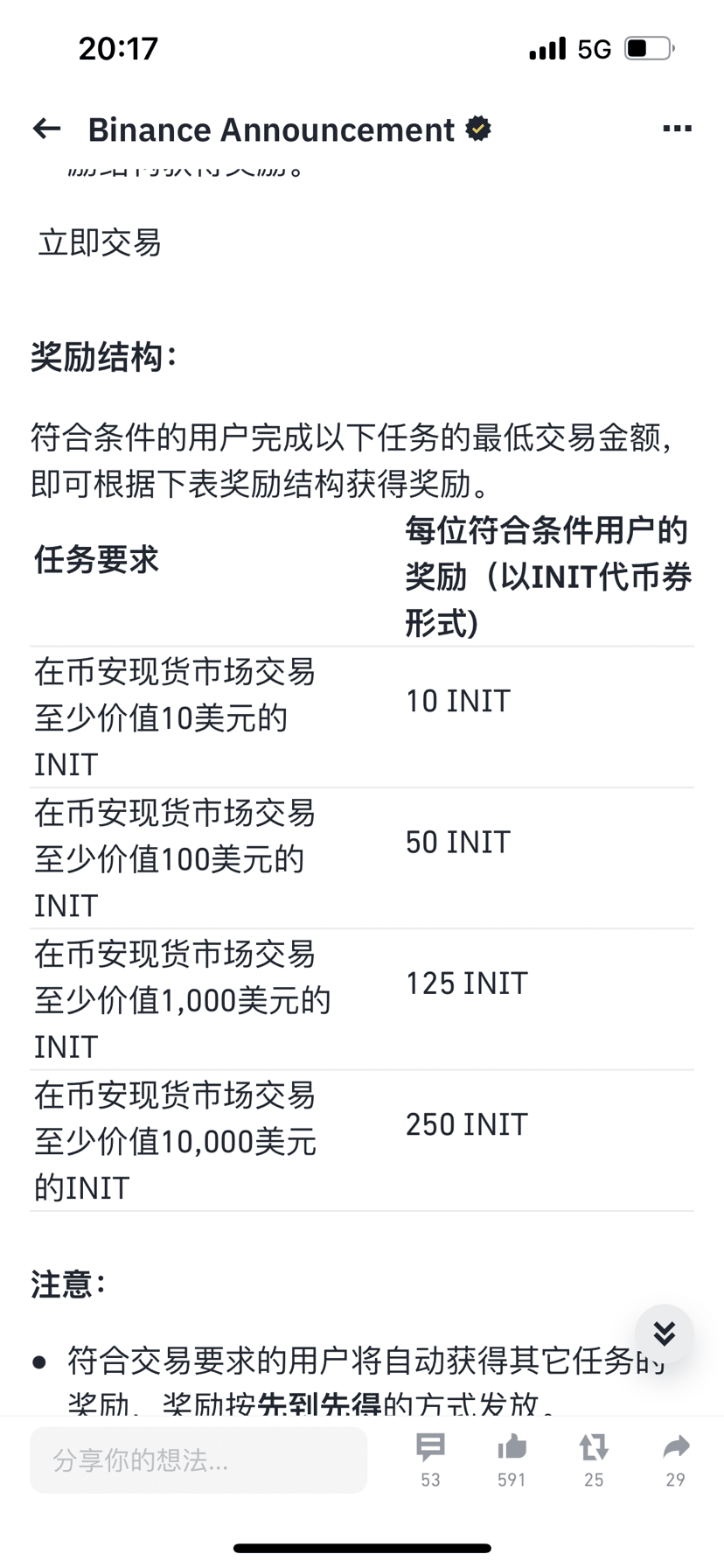Tap the double-chevron scroll-down button
This screenshot has width=724, height=1568.
pyautogui.click(x=664, y=1333)
